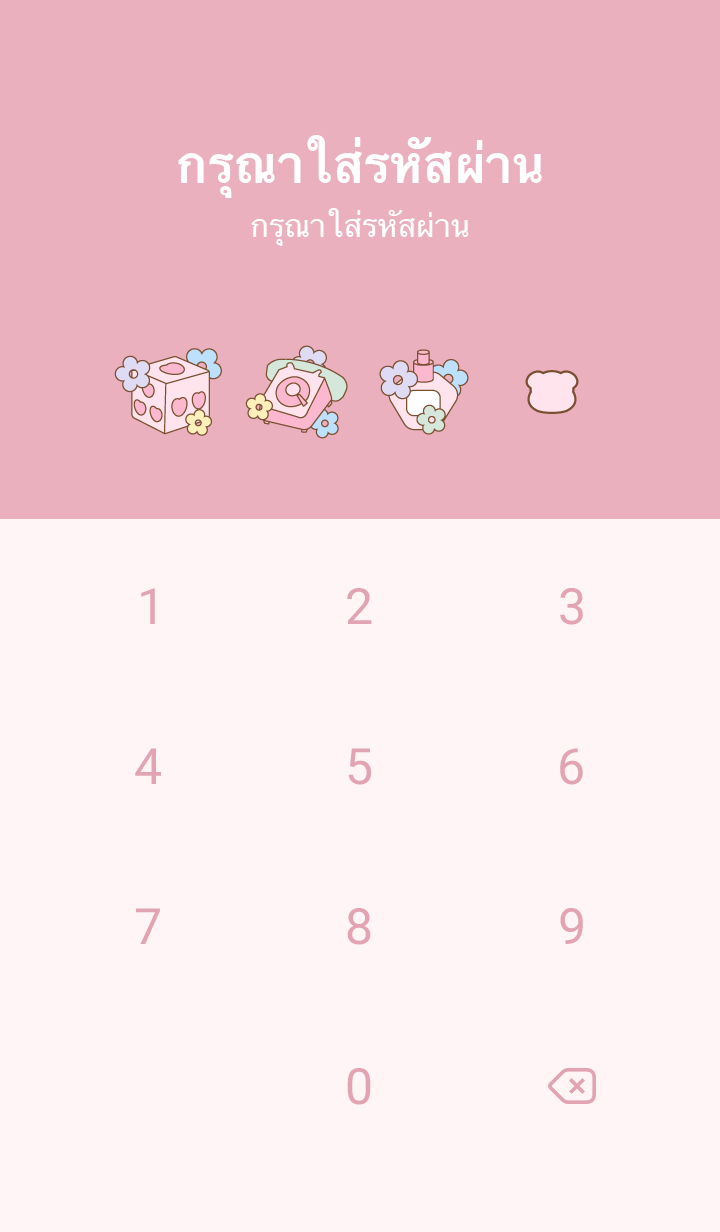
Task: Enter digit 0 on the keypad
Action: point(359,1087)
